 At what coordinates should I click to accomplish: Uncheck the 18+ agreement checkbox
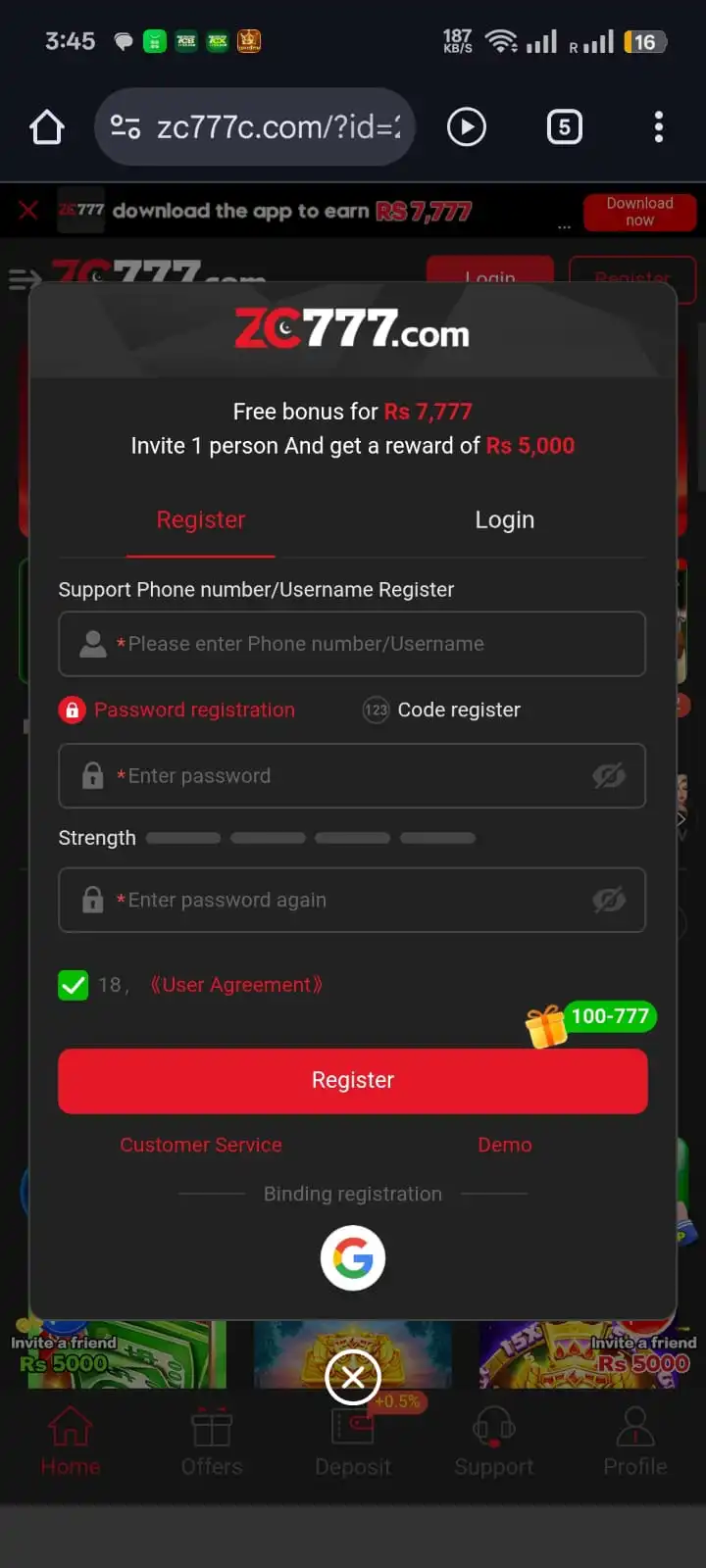pyautogui.click(x=74, y=985)
